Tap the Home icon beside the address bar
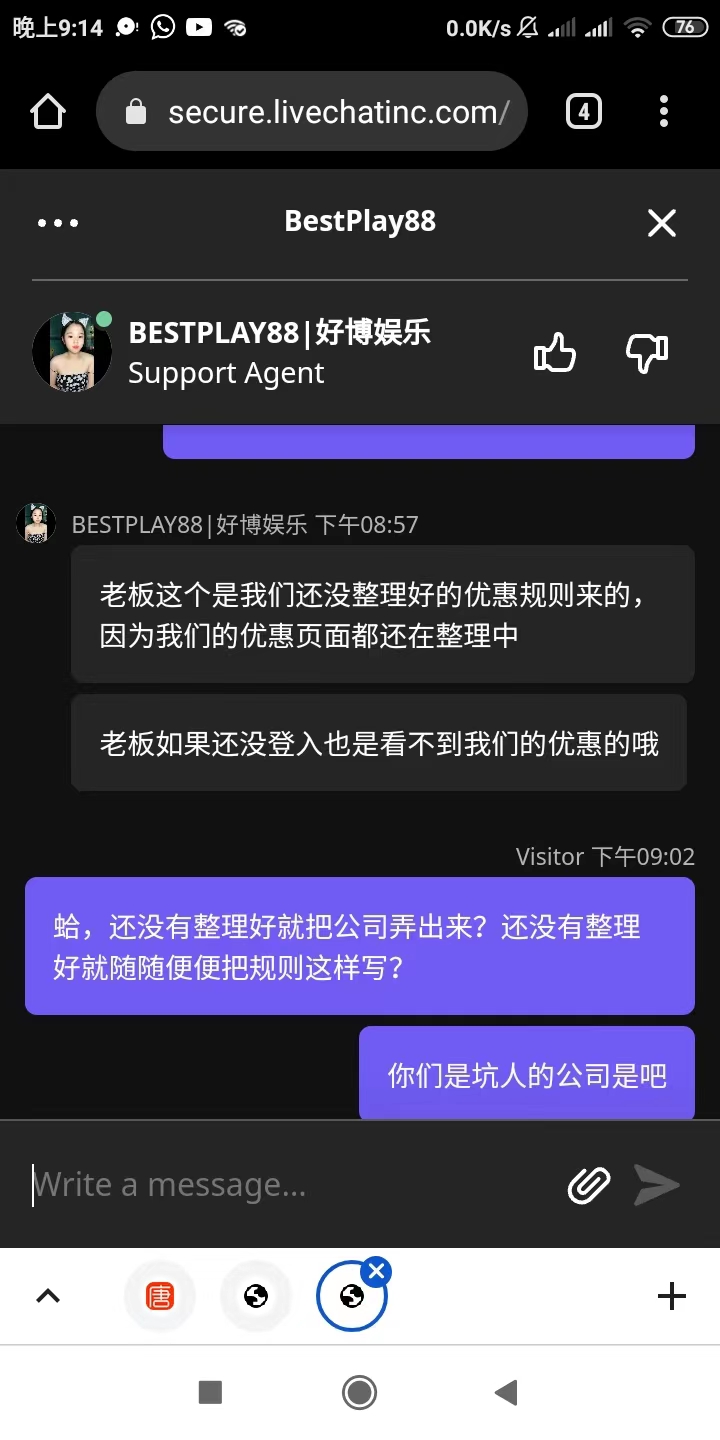Viewport: 720px width, 1440px height. click(47, 111)
